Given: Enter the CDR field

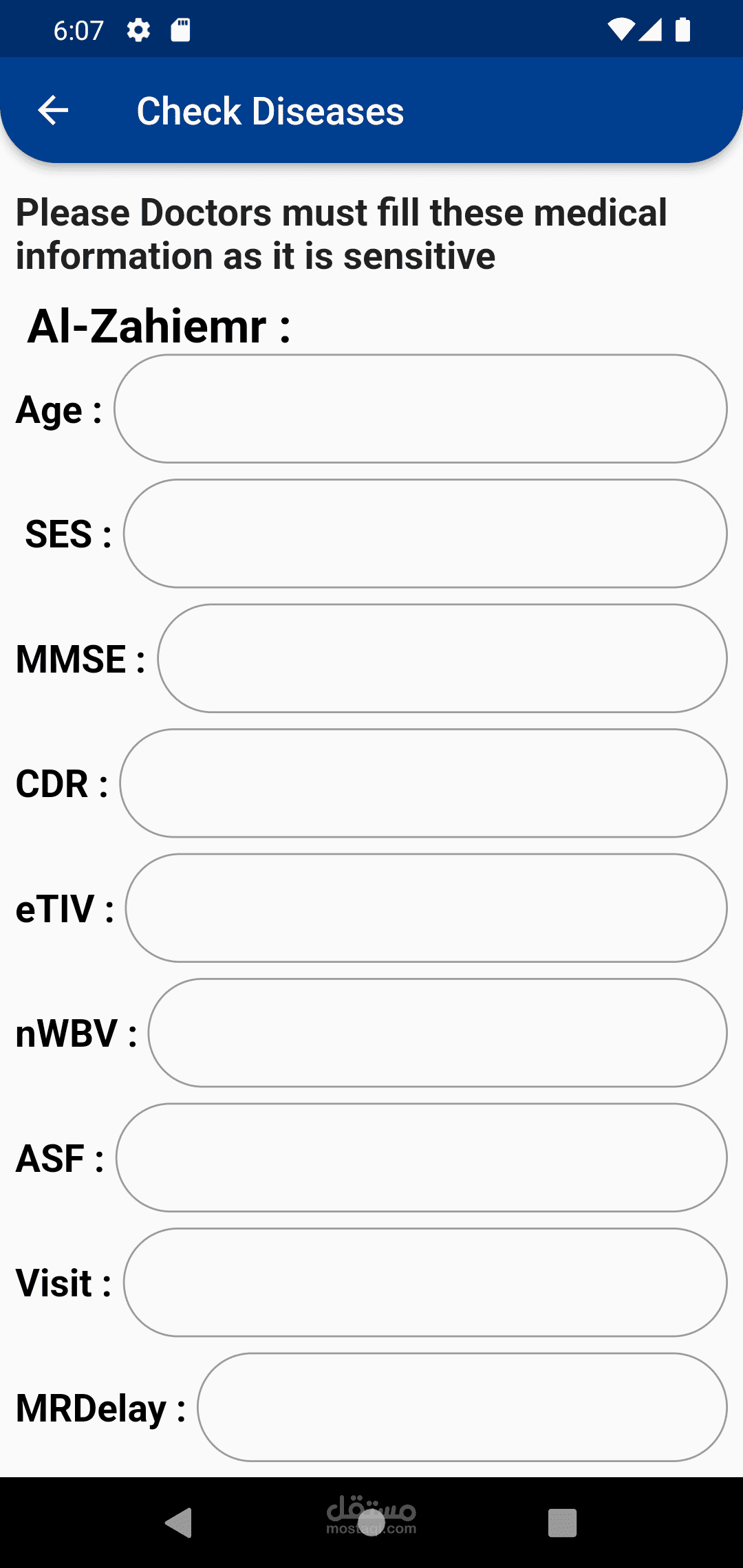Looking at the screenshot, I should pos(423,783).
